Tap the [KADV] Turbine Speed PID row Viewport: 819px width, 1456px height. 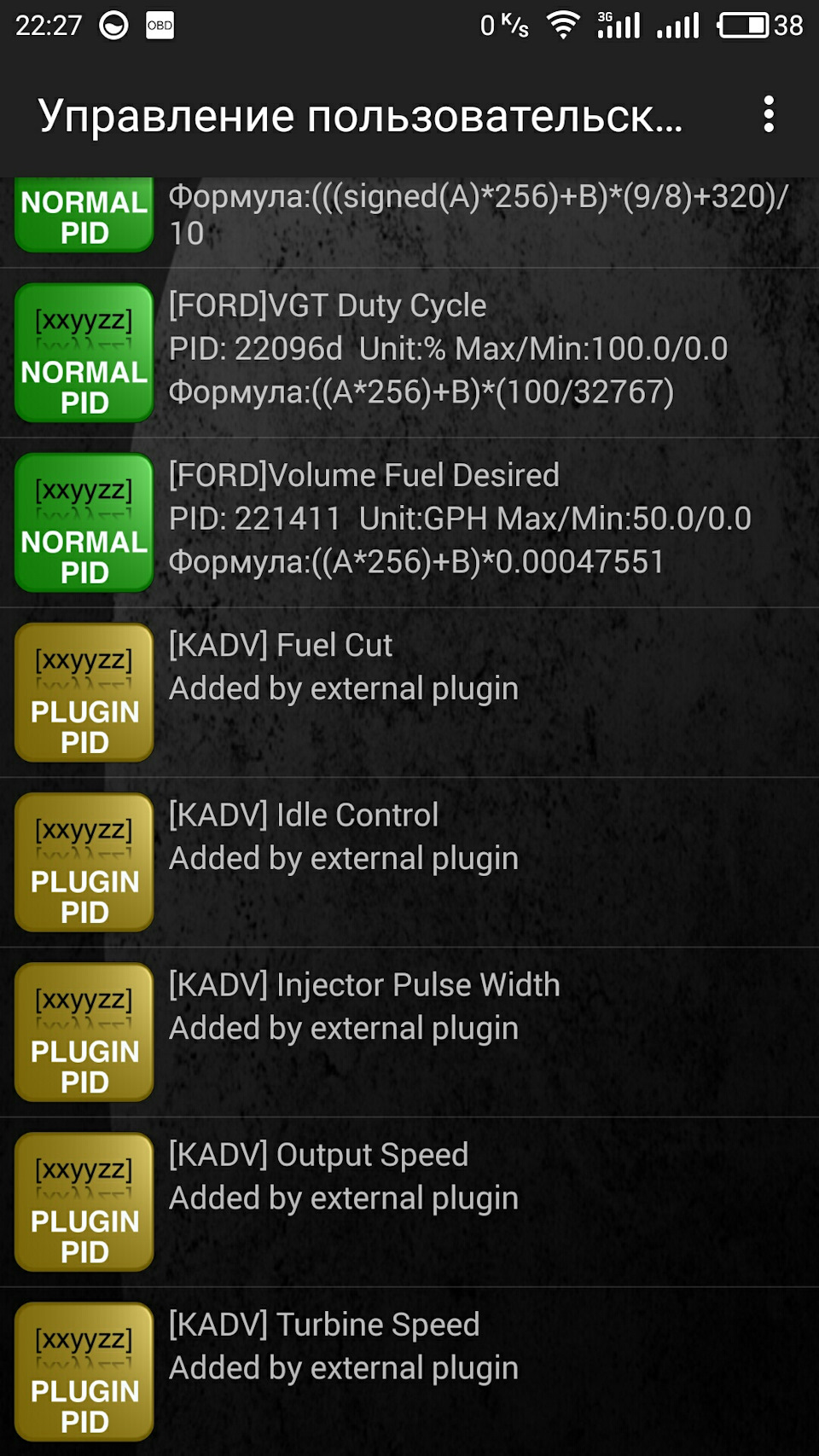coord(409,1370)
